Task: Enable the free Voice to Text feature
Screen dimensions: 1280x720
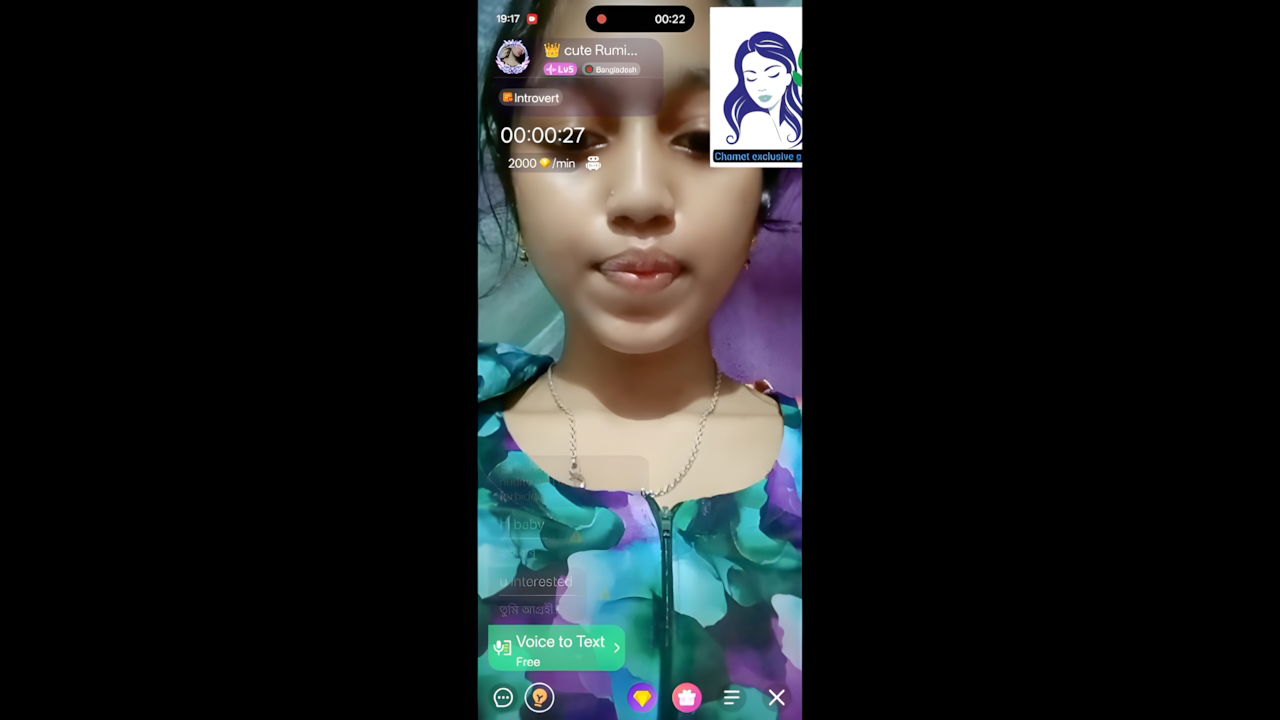Action: [557, 648]
